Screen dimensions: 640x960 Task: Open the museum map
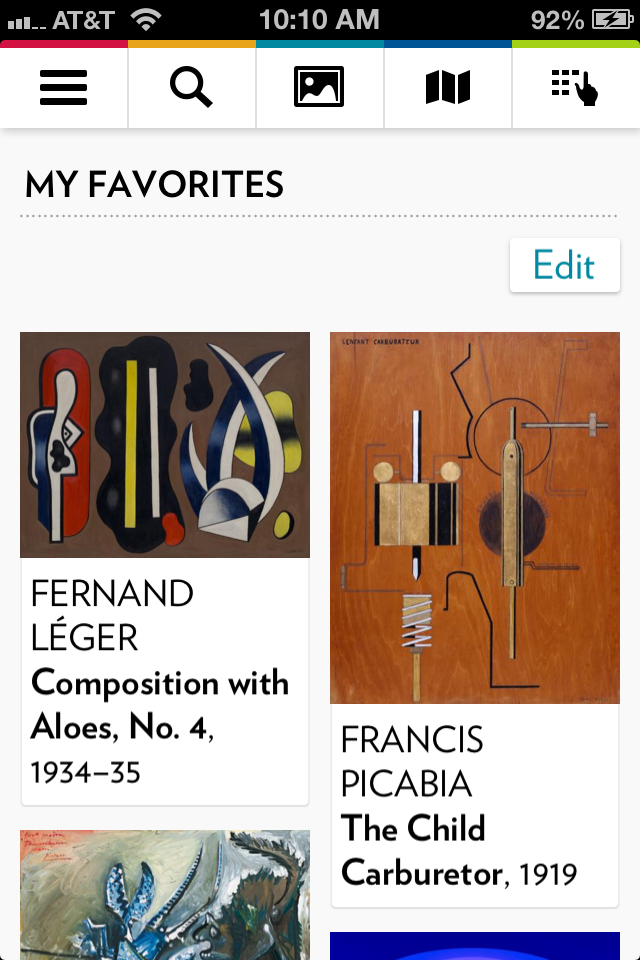448,88
